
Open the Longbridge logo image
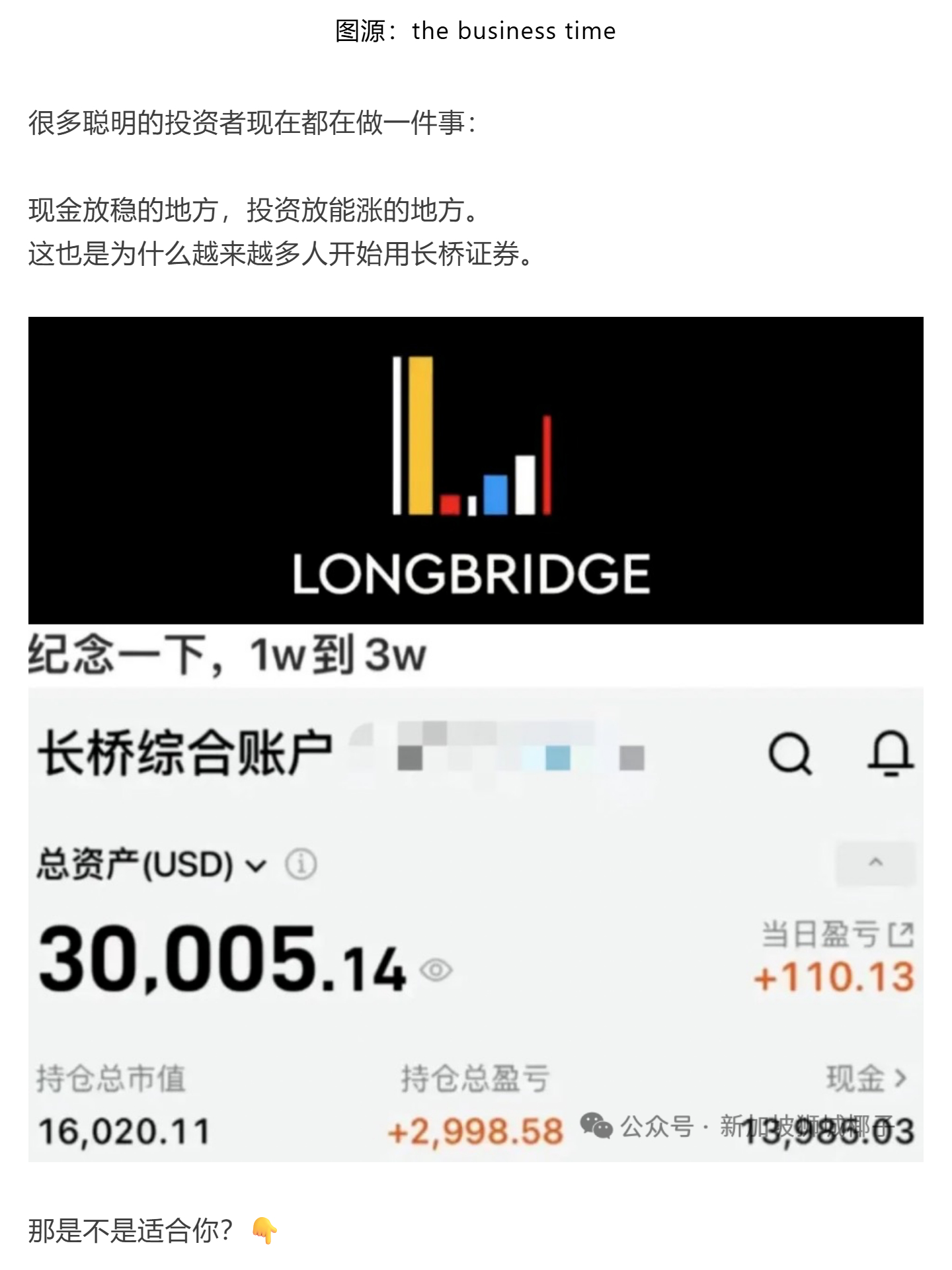(x=475, y=470)
